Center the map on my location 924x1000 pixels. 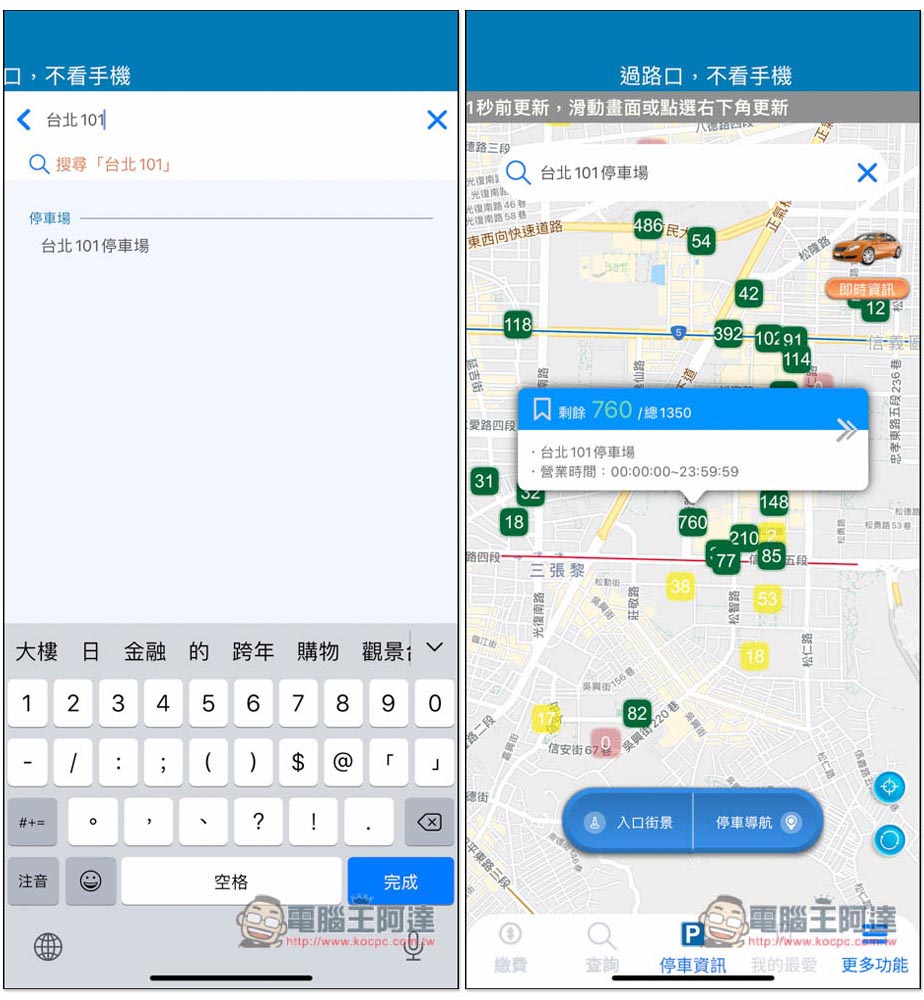coord(888,787)
